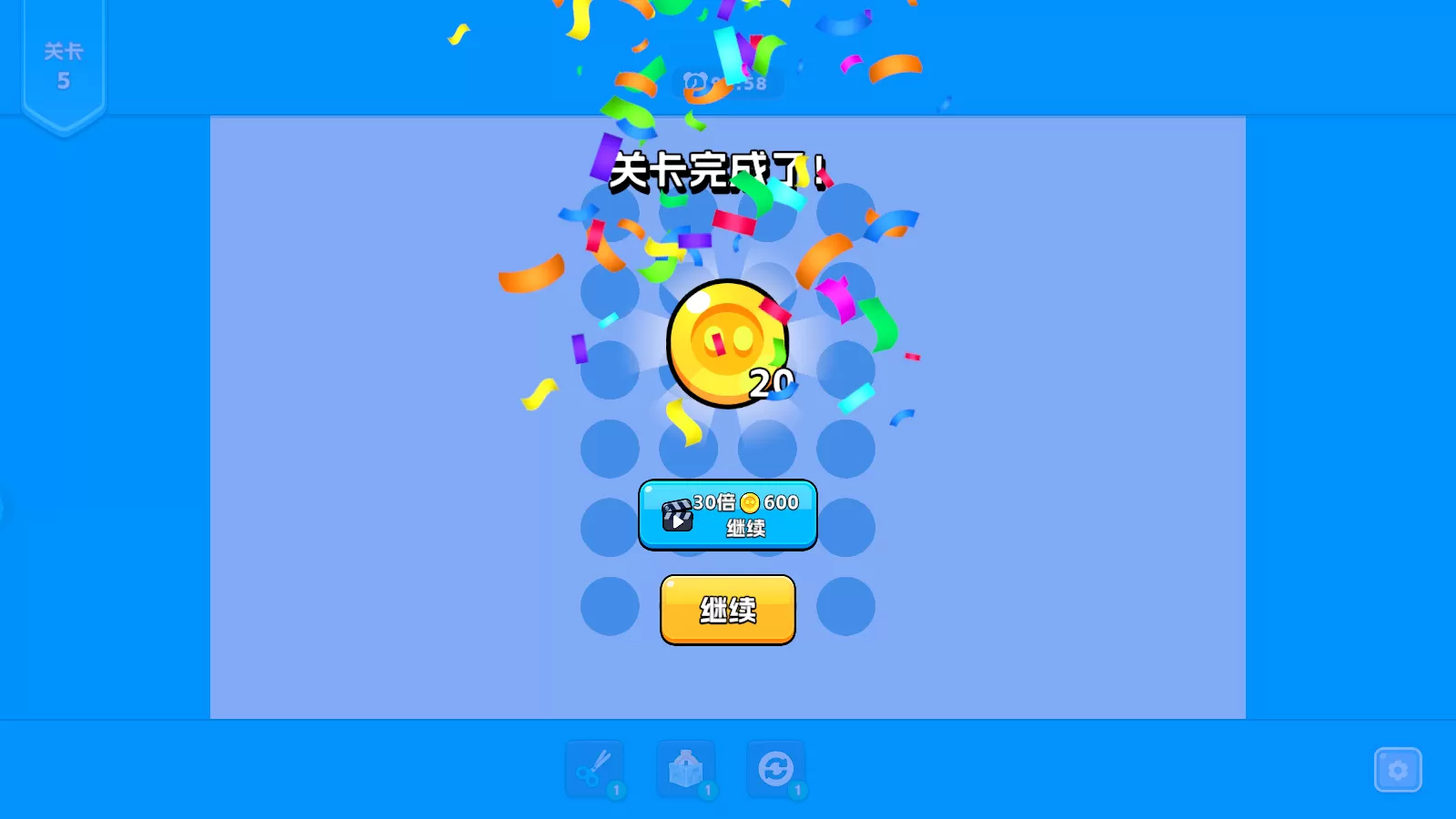The height and width of the screenshot is (819, 1456).
Task: Tap the yellow 继续 button
Action: click(x=727, y=609)
